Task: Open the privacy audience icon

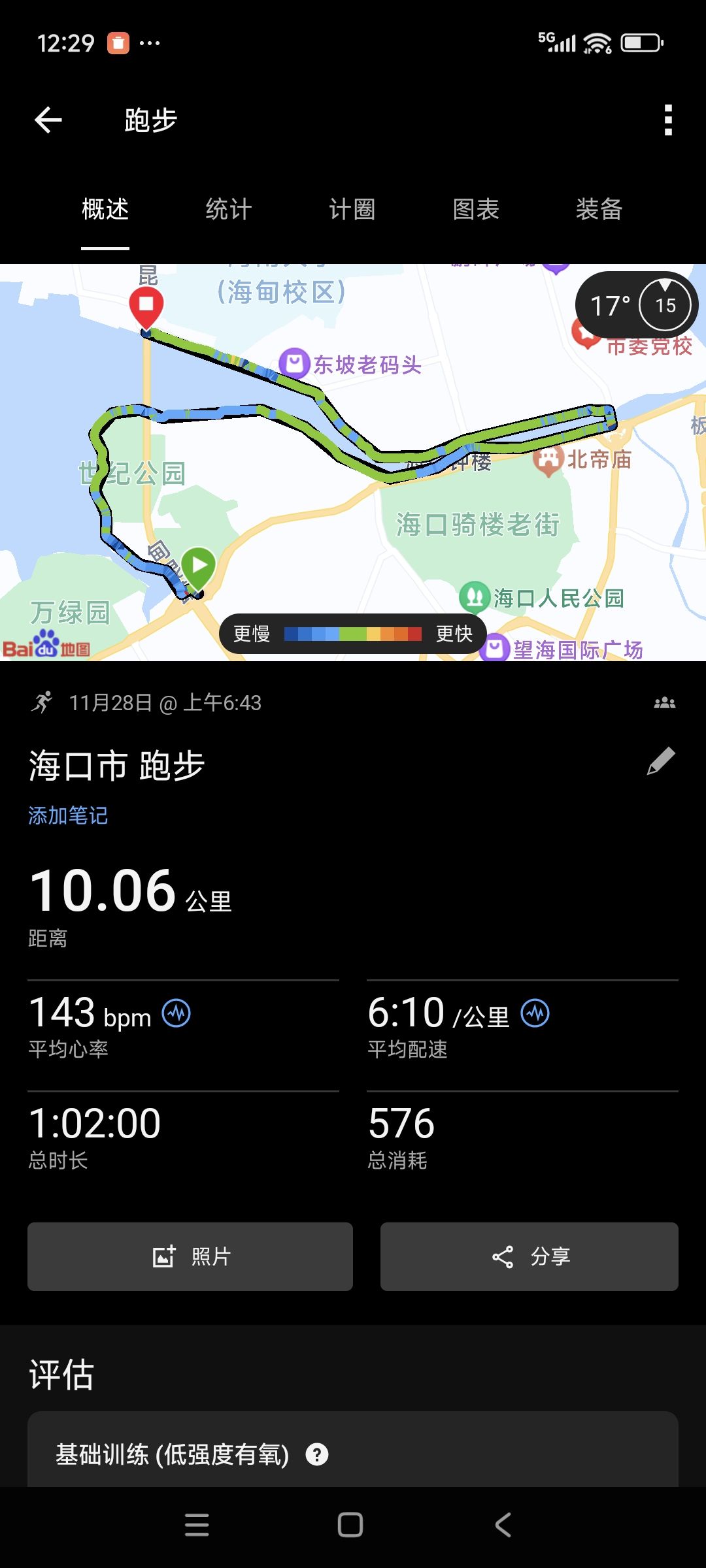Action: (x=665, y=703)
